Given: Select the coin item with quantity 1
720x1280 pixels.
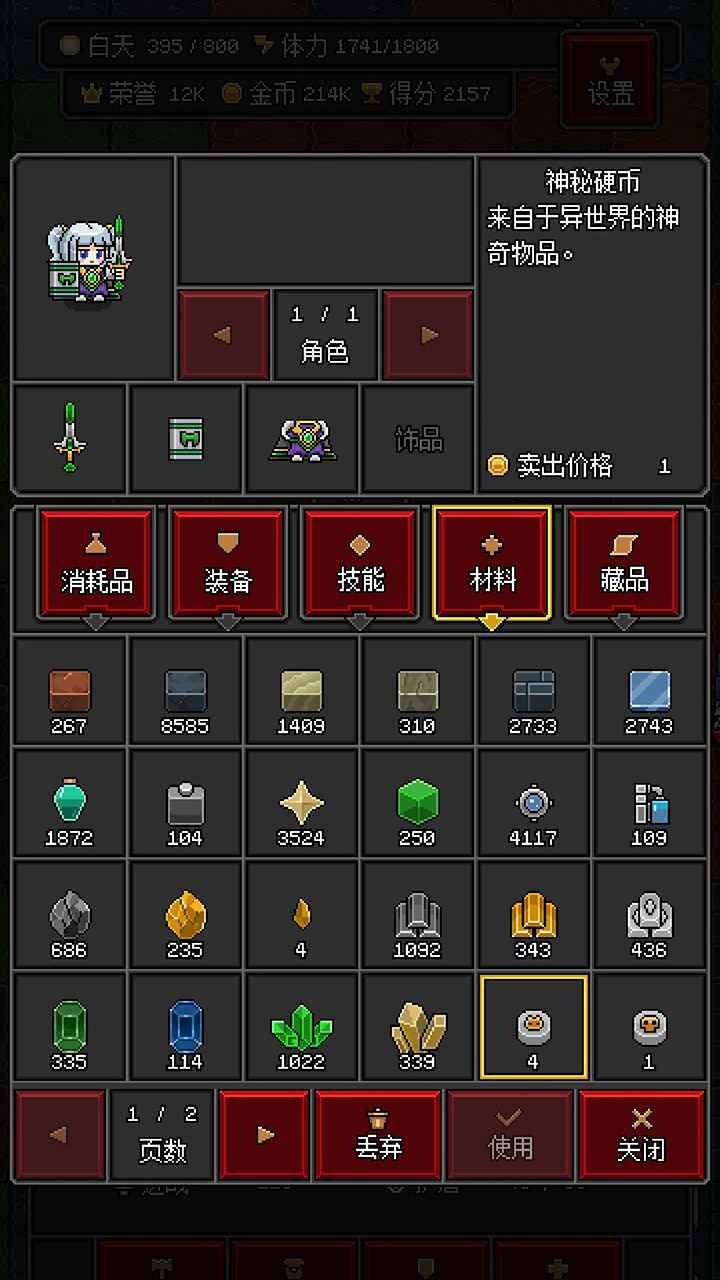Looking at the screenshot, I should (649, 1035).
